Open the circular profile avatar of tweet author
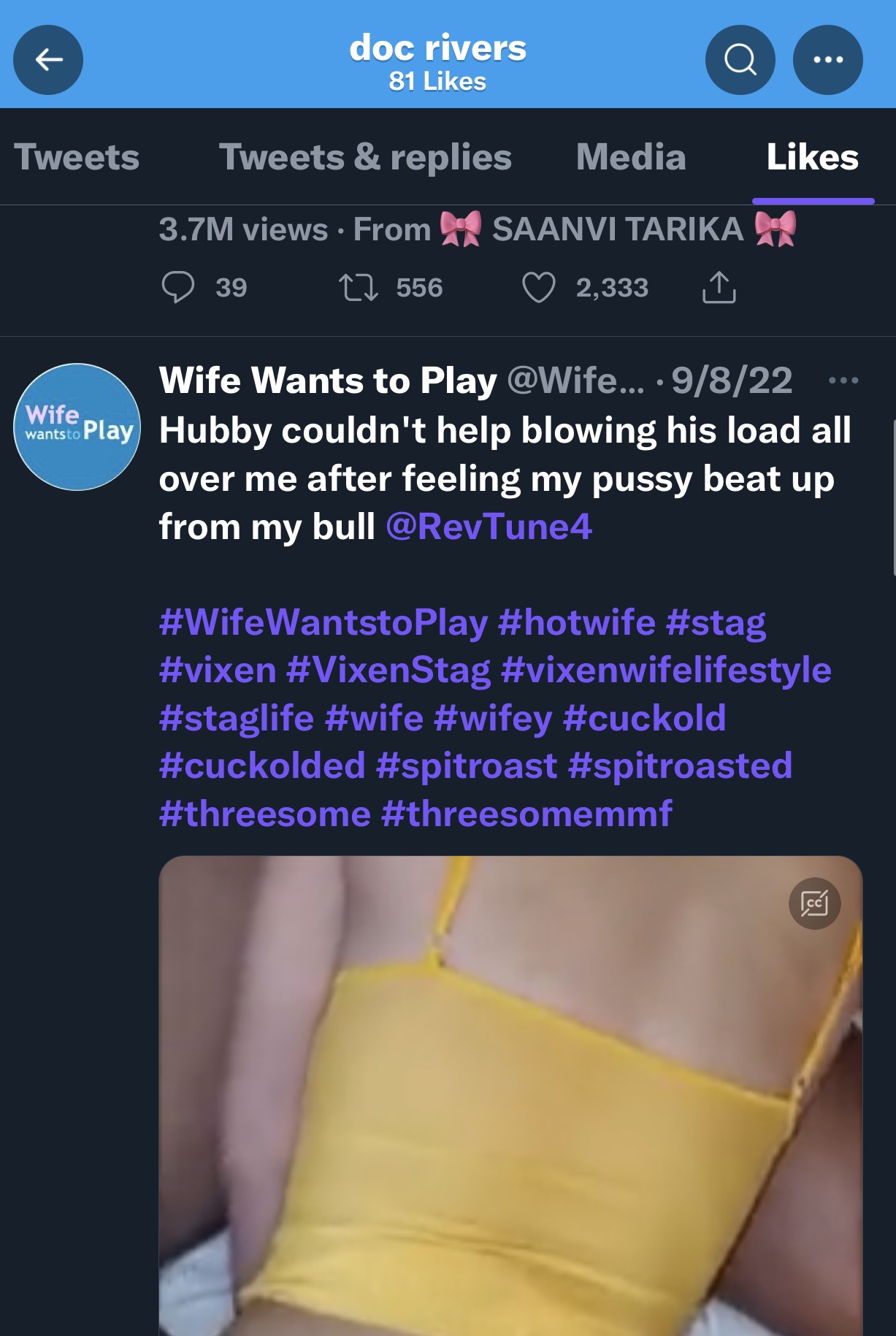Viewport: 896px width, 1336px height. tap(77, 427)
